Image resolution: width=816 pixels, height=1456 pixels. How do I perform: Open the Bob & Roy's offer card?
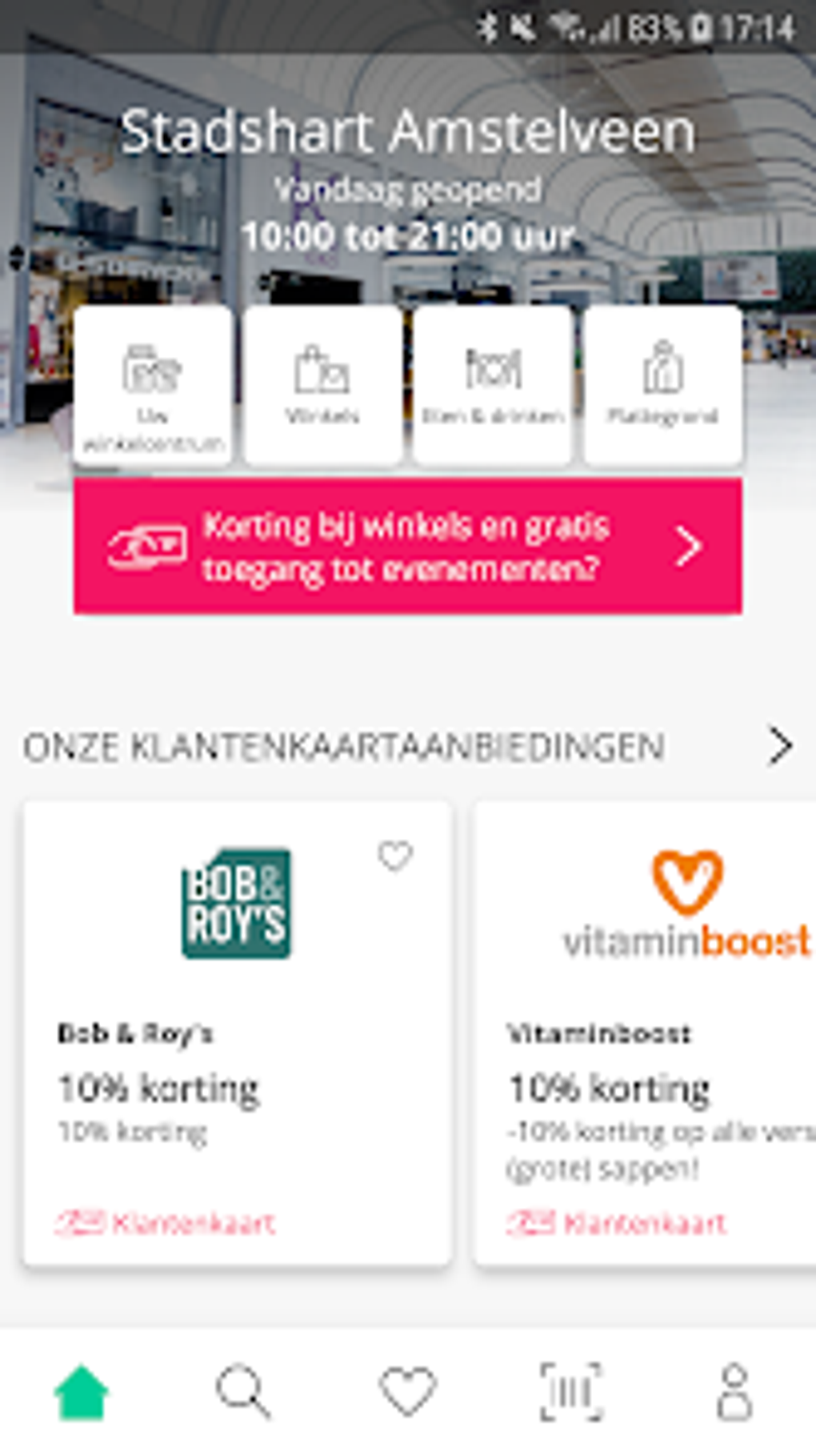tap(237, 1033)
